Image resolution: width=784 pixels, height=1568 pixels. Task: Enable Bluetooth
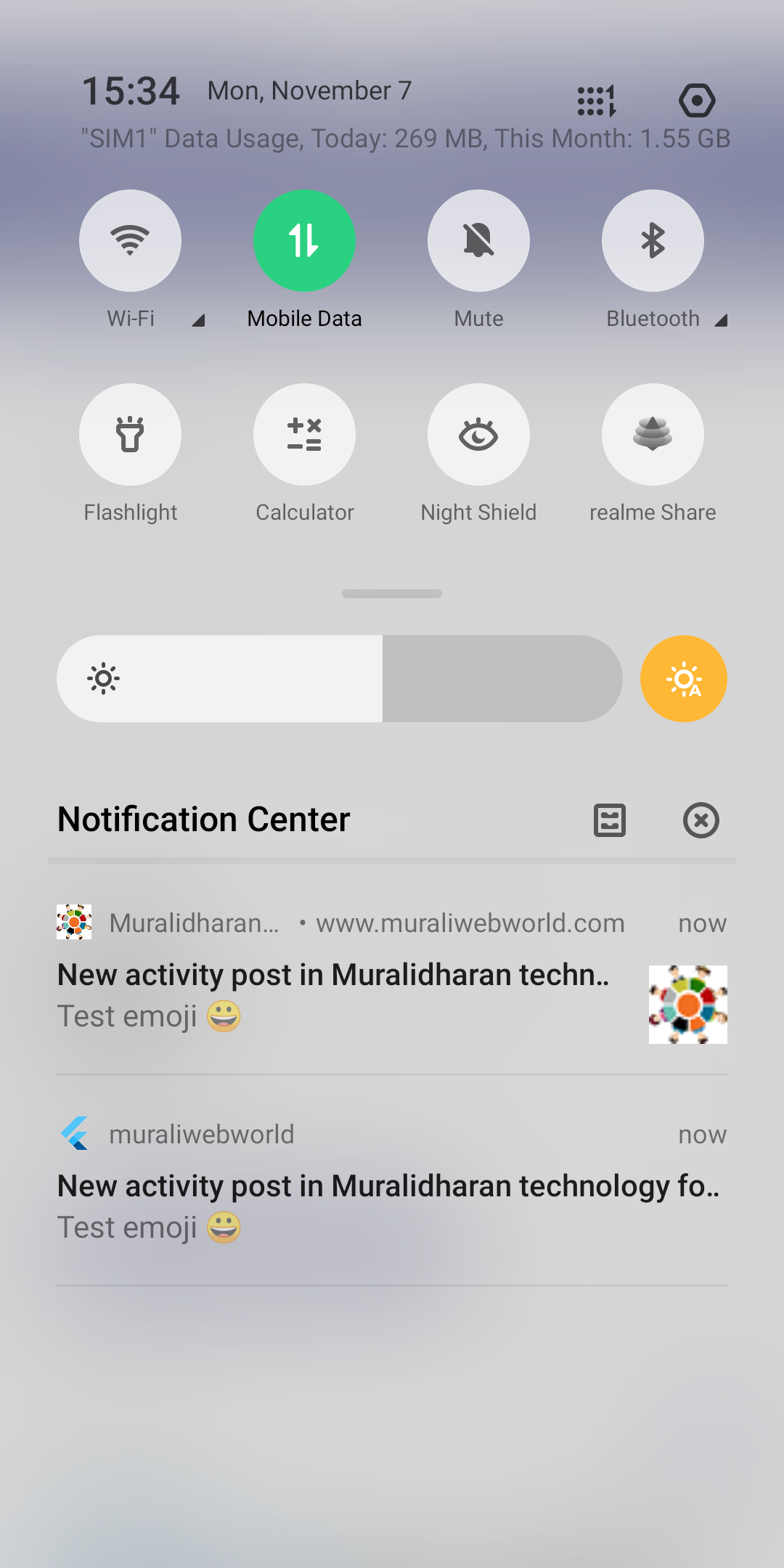click(653, 240)
